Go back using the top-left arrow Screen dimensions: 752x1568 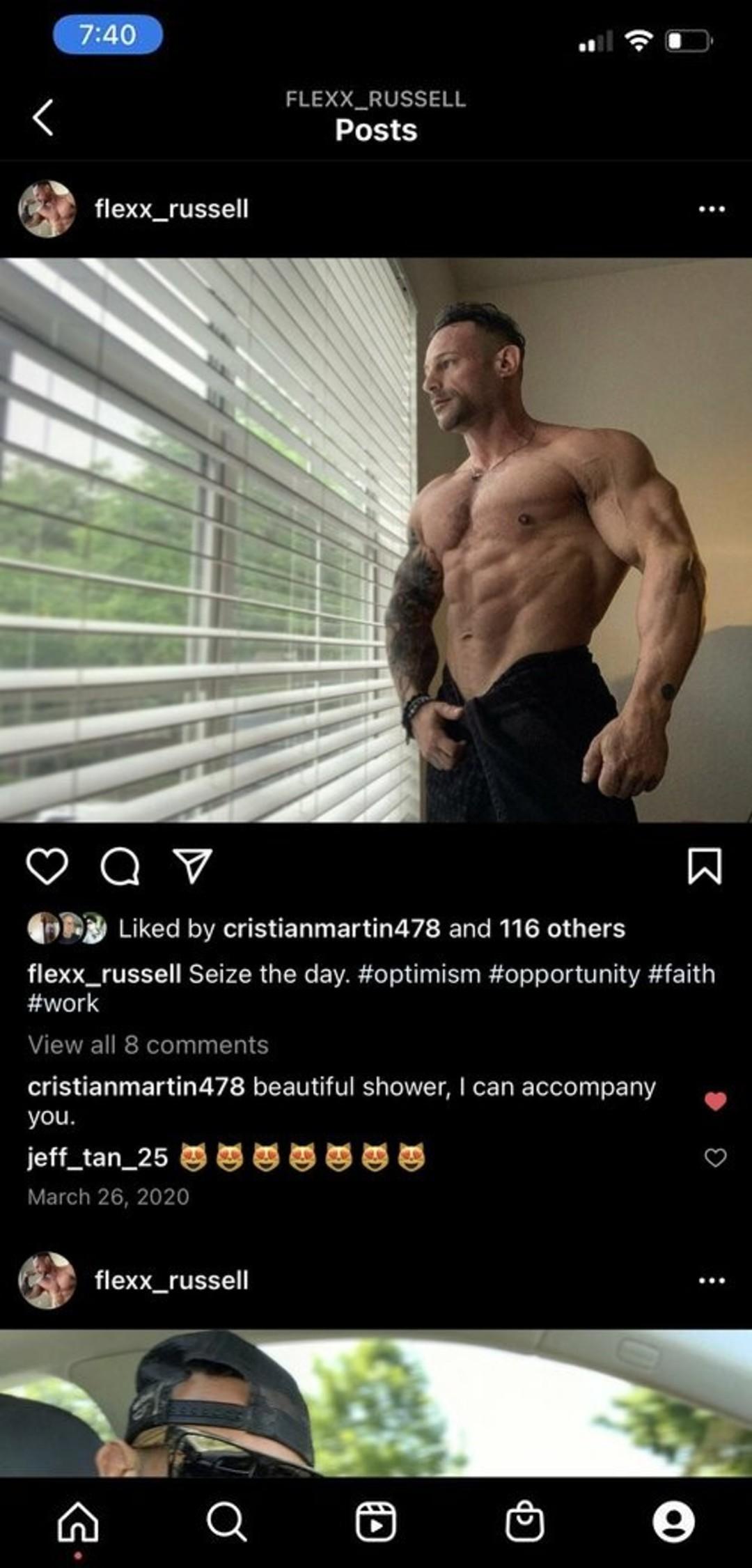pyautogui.click(x=43, y=117)
